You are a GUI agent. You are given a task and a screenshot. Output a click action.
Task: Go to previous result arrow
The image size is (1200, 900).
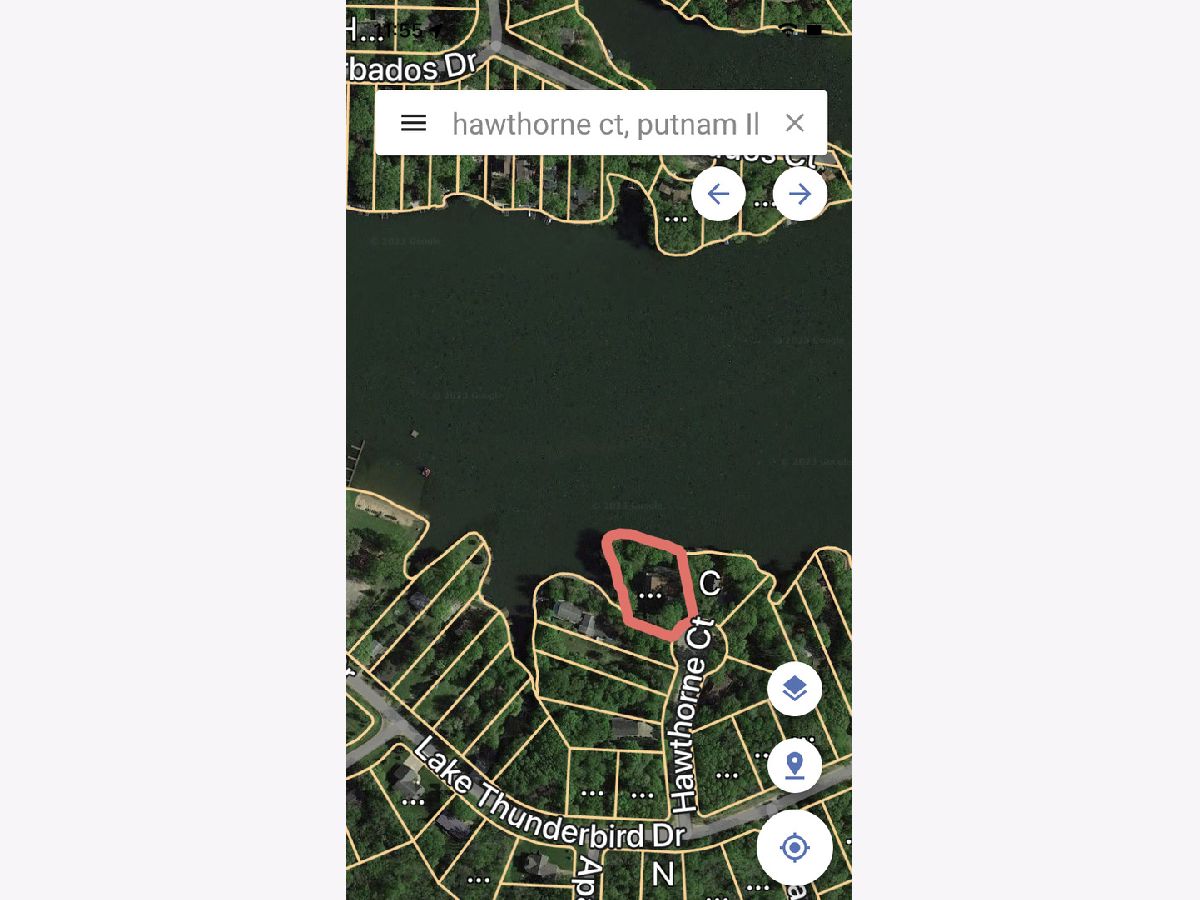click(718, 194)
